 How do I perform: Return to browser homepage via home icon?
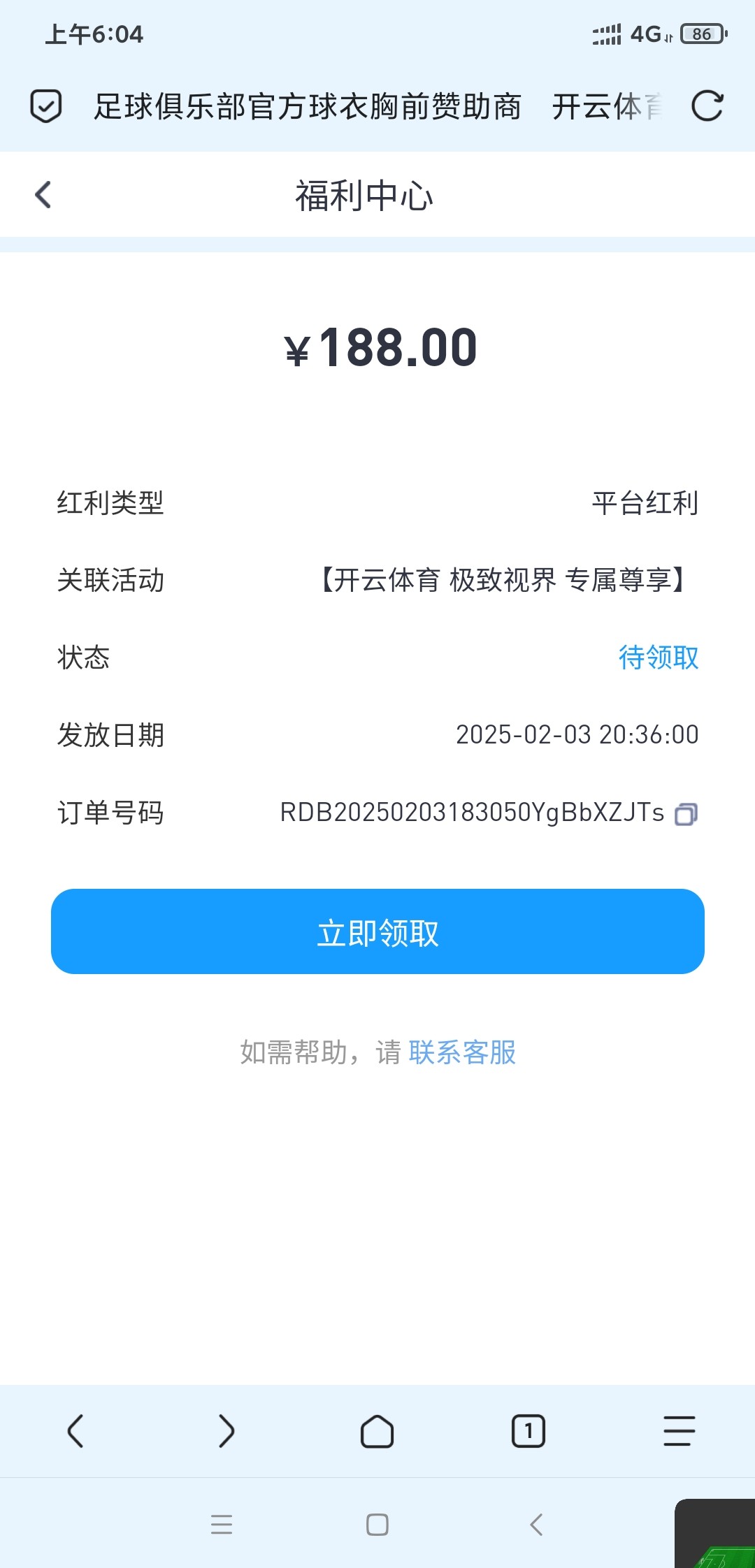click(377, 1433)
